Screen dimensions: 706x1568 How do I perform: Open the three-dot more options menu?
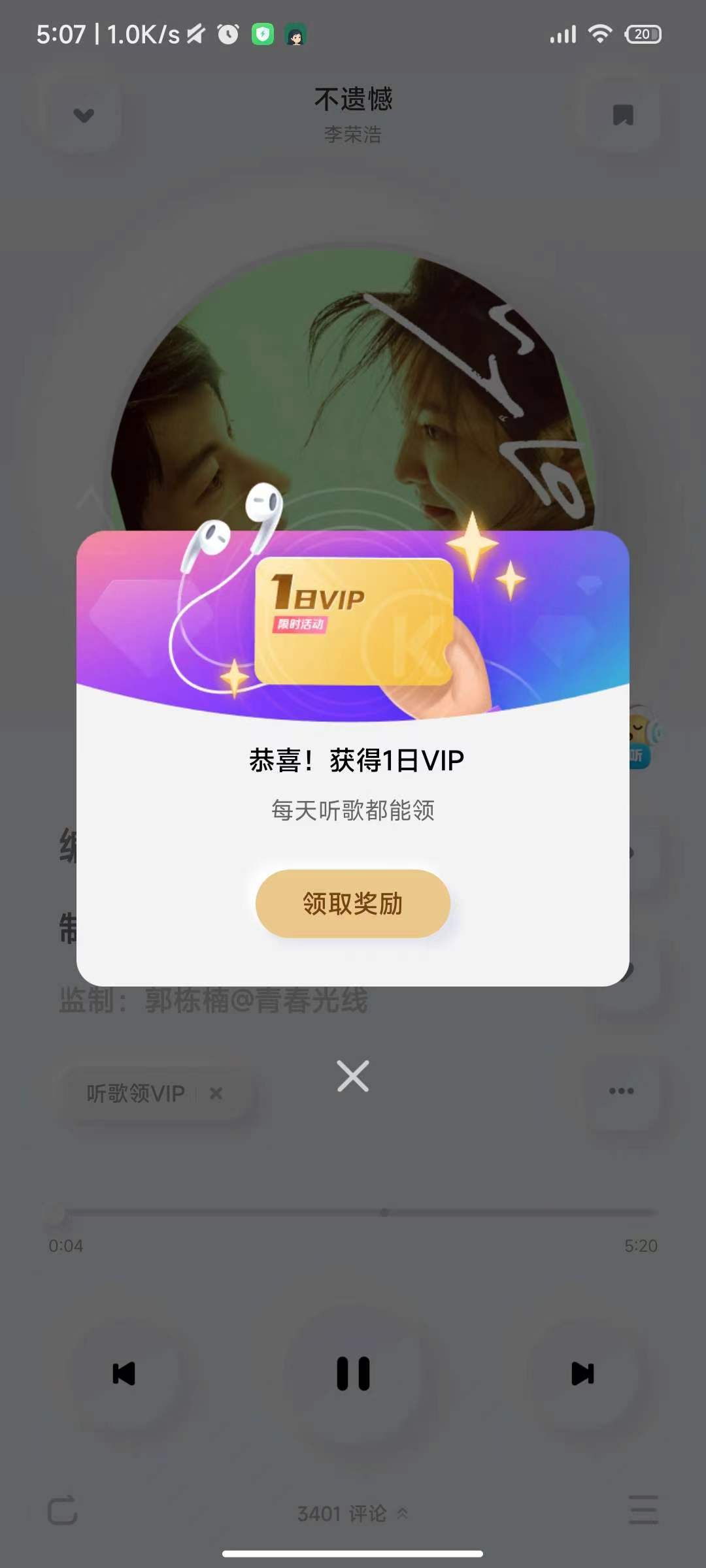pyautogui.click(x=621, y=1090)
